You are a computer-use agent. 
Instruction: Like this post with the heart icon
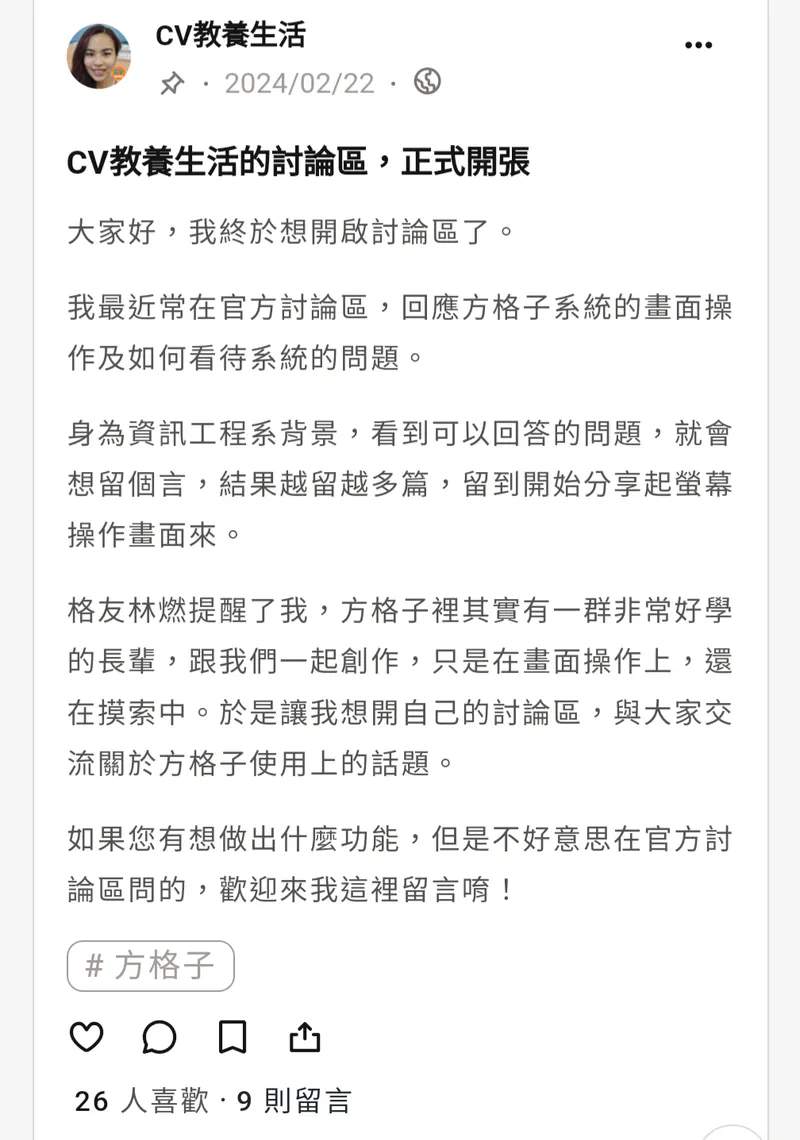tap(87, 1037)
